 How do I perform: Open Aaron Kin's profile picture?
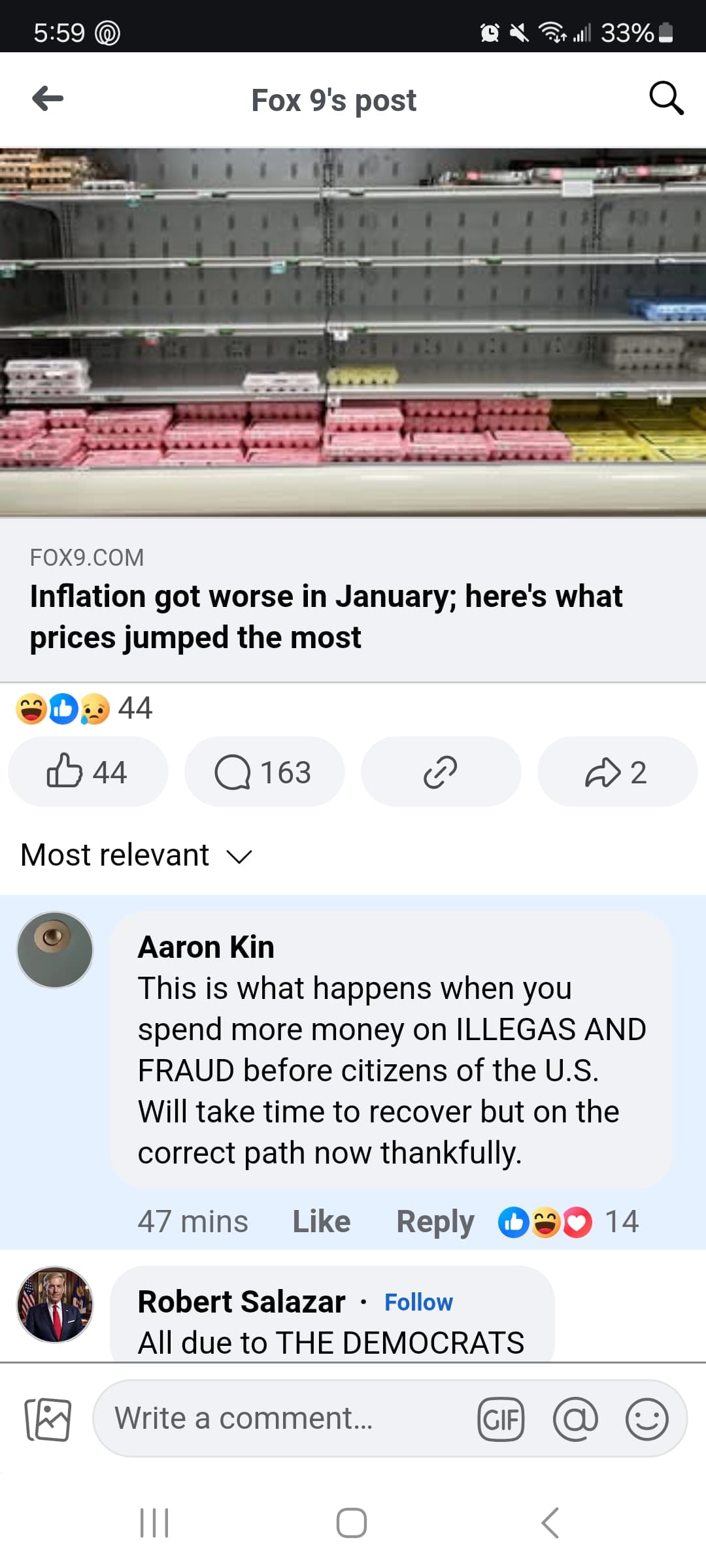tap(55, 949)
